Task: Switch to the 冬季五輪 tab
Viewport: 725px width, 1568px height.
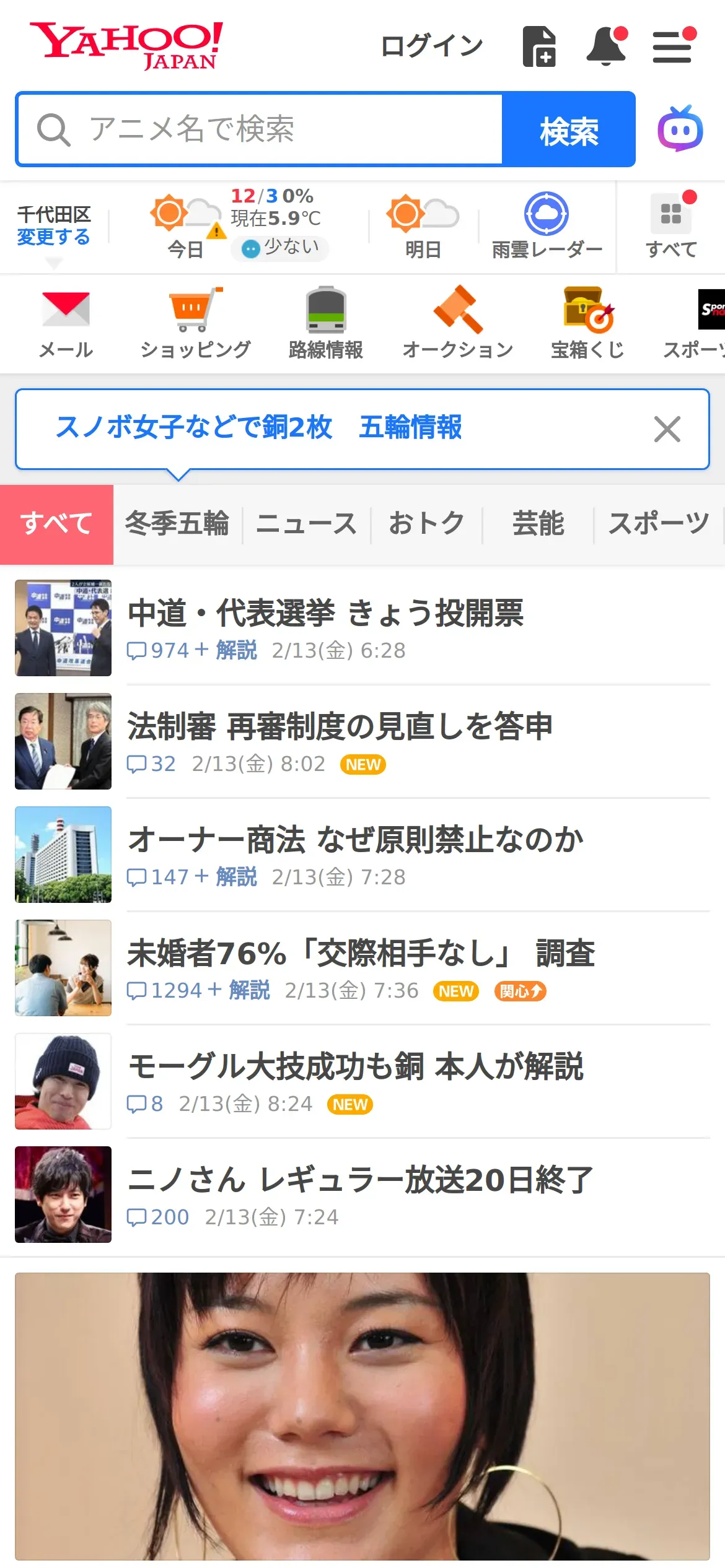Action: point(177,524)
